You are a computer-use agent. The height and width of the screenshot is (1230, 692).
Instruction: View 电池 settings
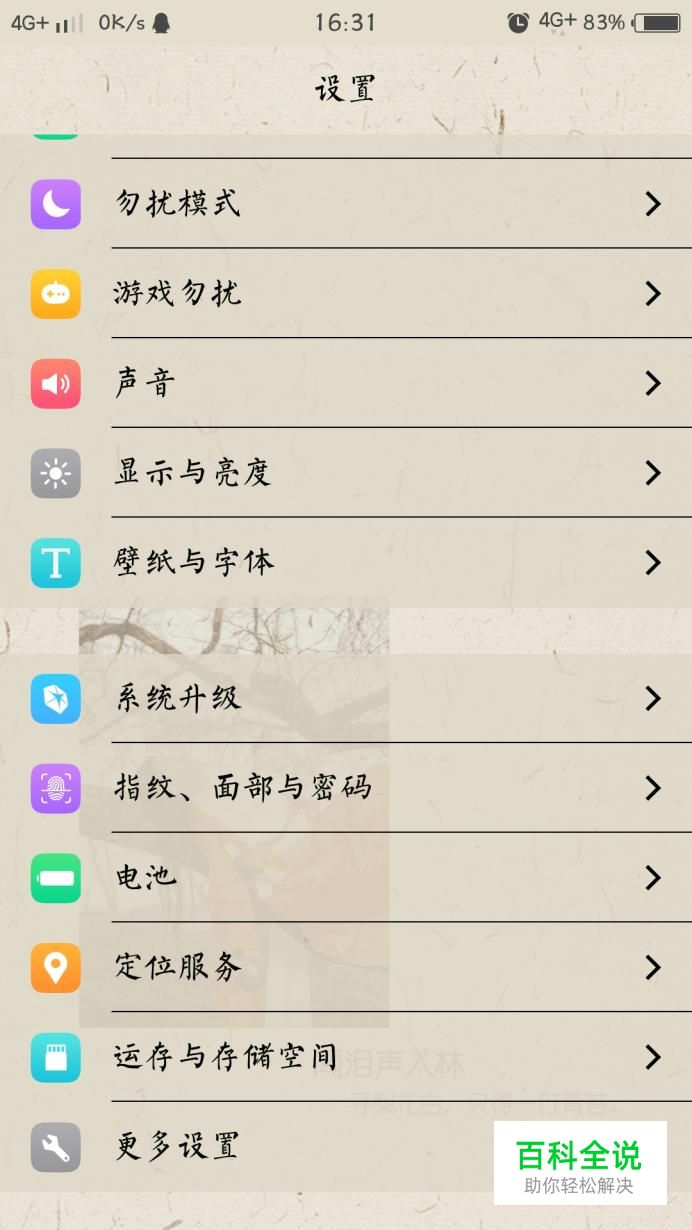tap(346, 877)
